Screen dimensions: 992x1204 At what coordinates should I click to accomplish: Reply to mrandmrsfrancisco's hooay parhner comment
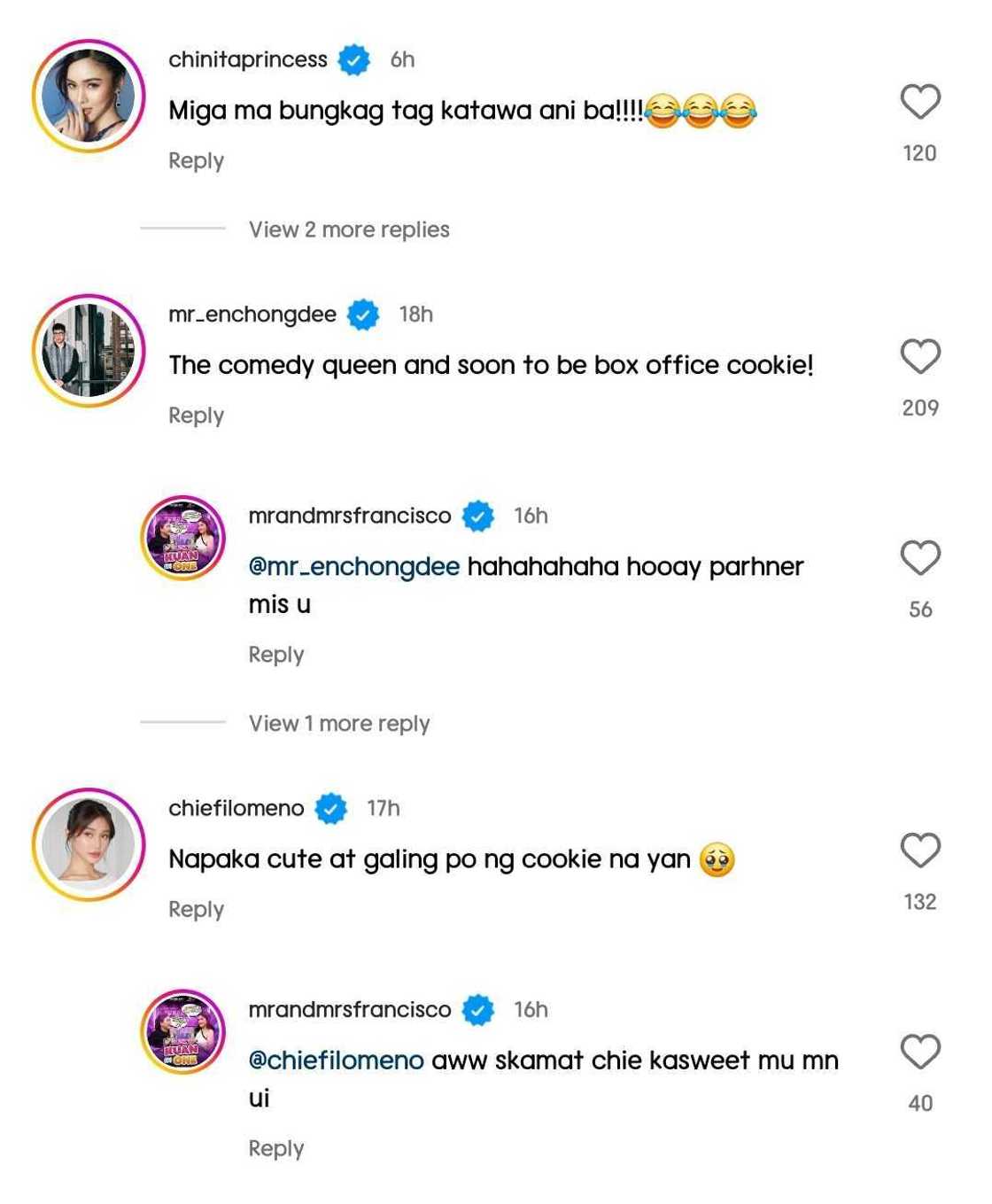coord(275,655)
